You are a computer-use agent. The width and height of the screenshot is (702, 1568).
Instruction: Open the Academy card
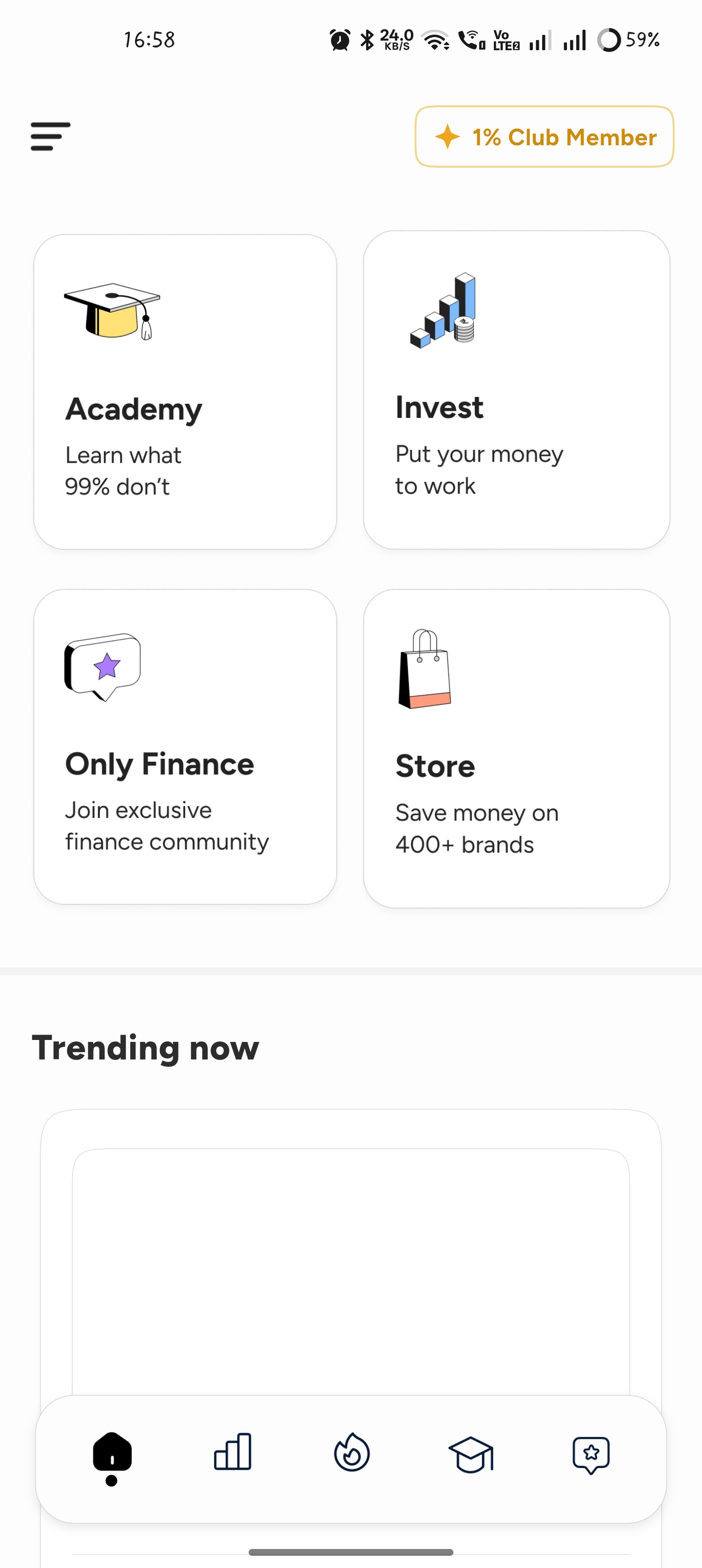[185, 390]
